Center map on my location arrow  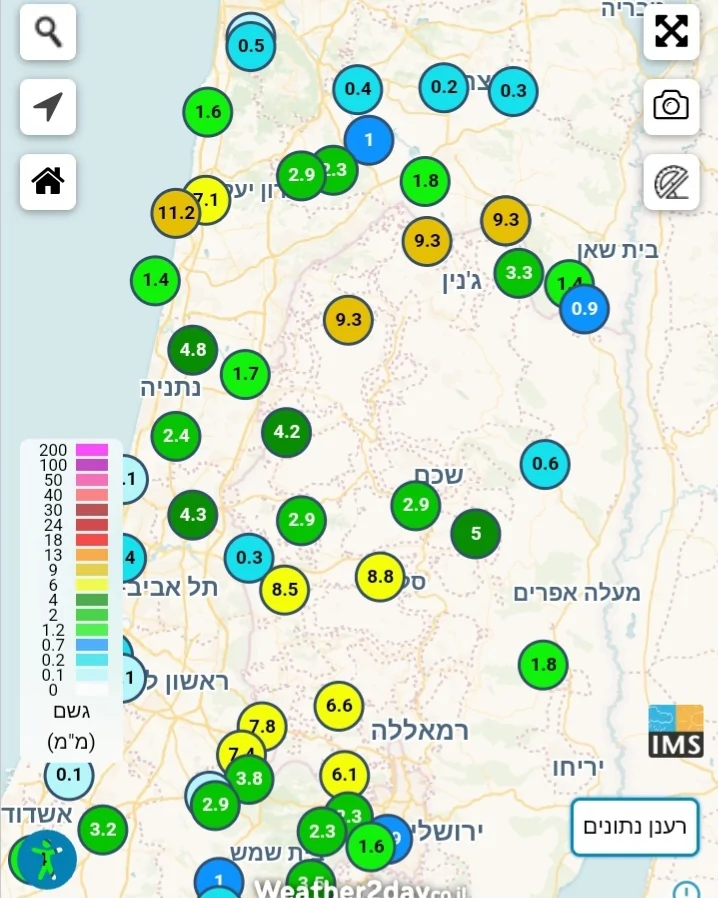(48, 107)
